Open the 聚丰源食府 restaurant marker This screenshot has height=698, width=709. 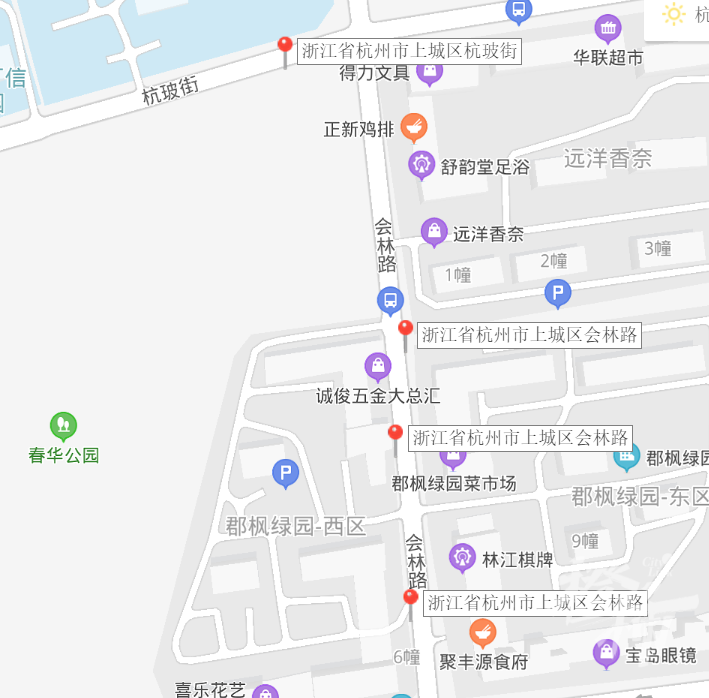(x=483, y=633)
